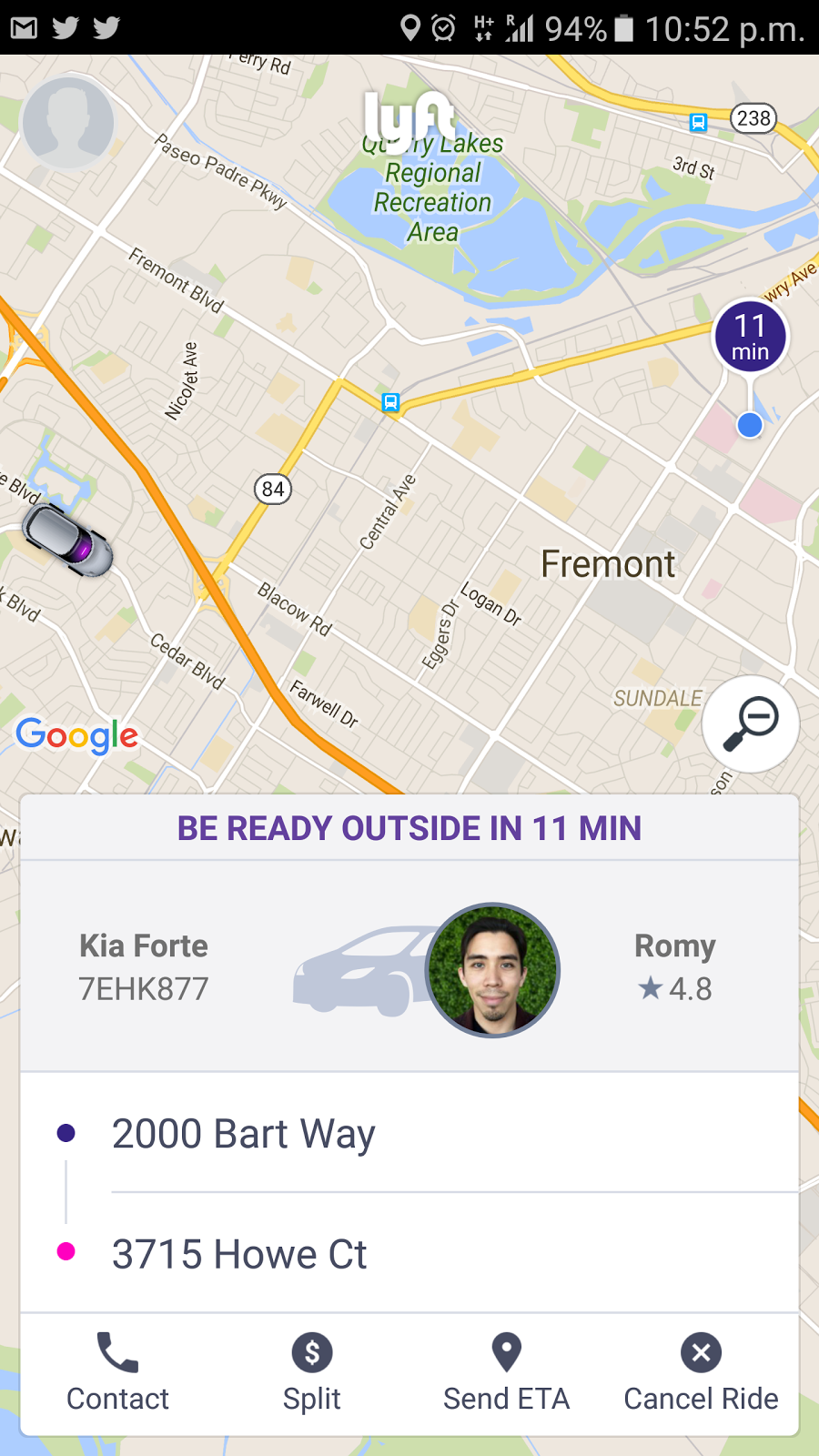This screenshot has height=1456, width=819.
Task: Edit pickup location 2000 Bart Way
Action: point(244,1134)
